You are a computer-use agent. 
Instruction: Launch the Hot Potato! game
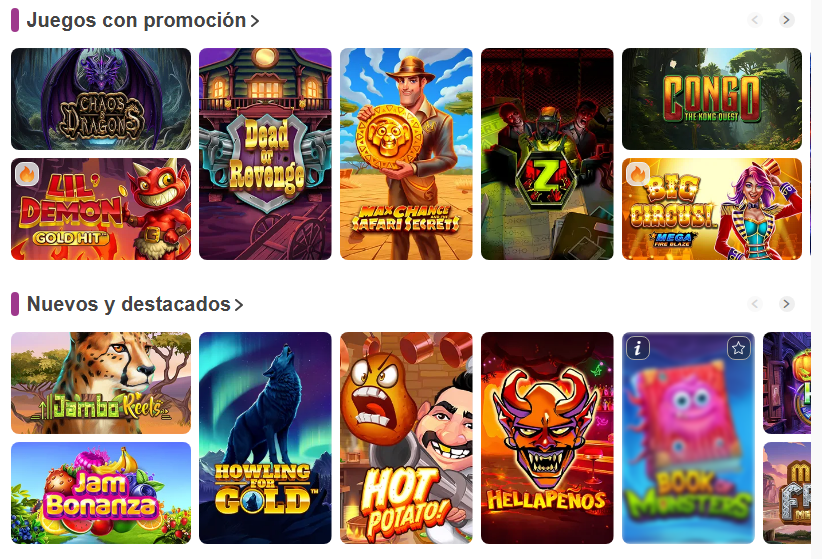[406, 438]
